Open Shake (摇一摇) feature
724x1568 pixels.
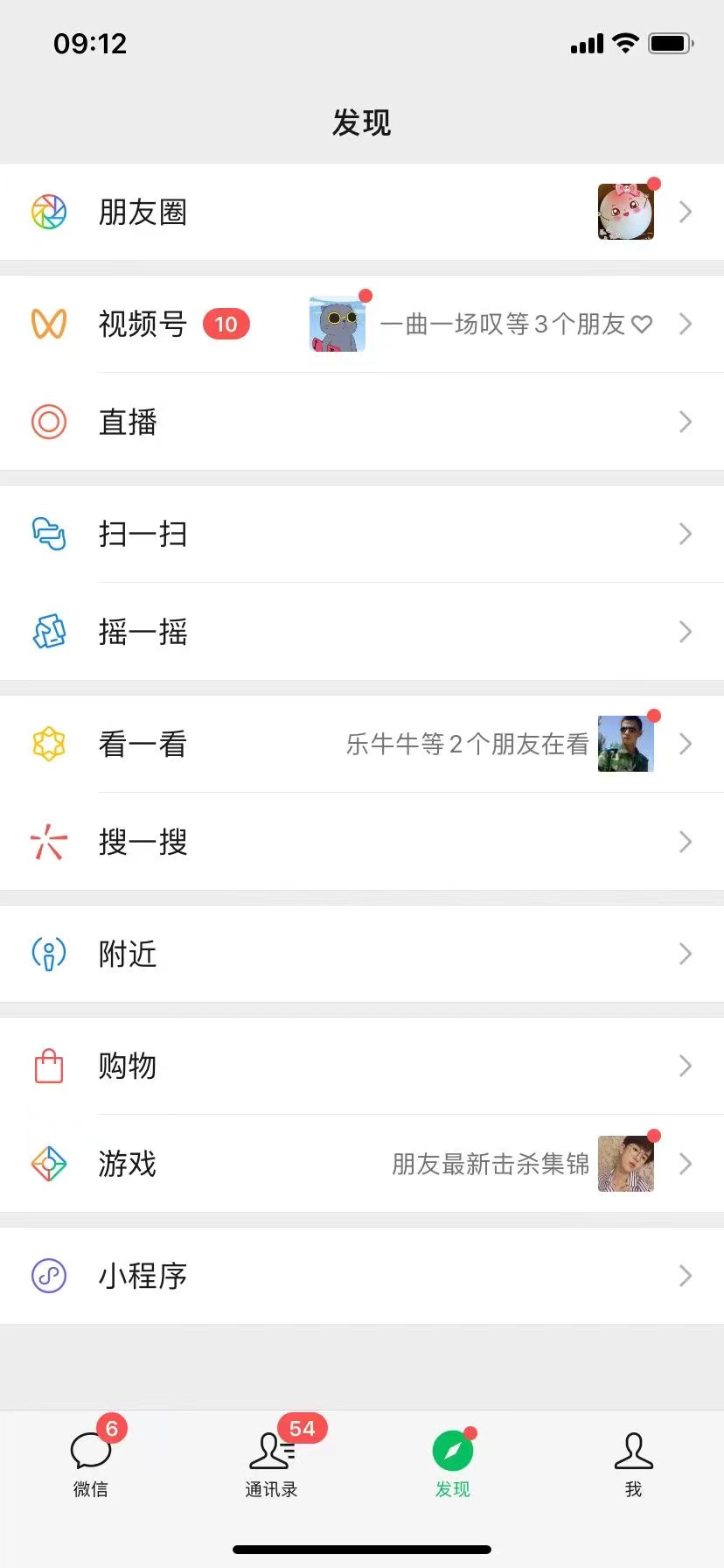pyautogui.click(x=144, y=632)
